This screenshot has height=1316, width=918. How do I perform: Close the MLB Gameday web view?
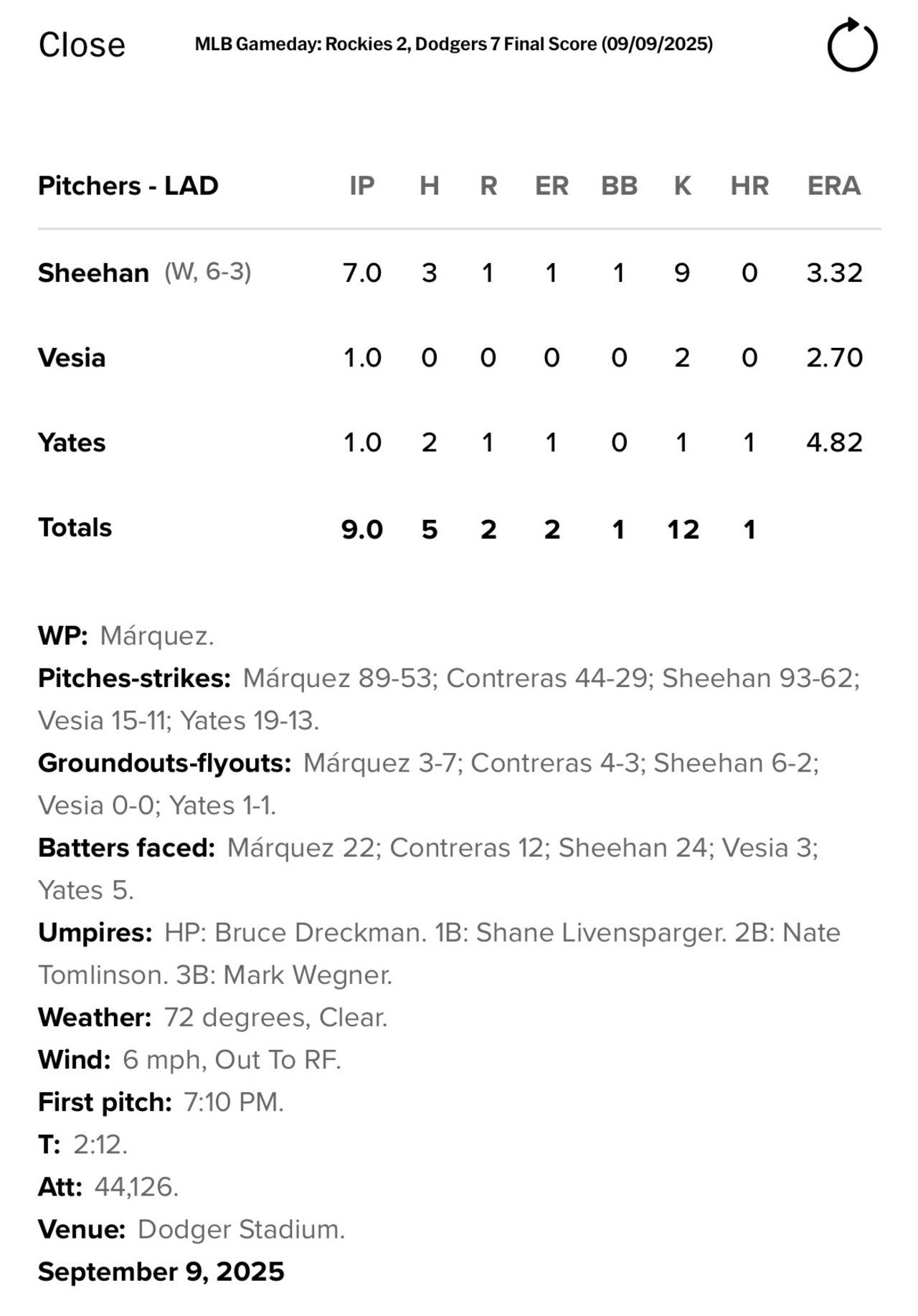click(82, 44)
